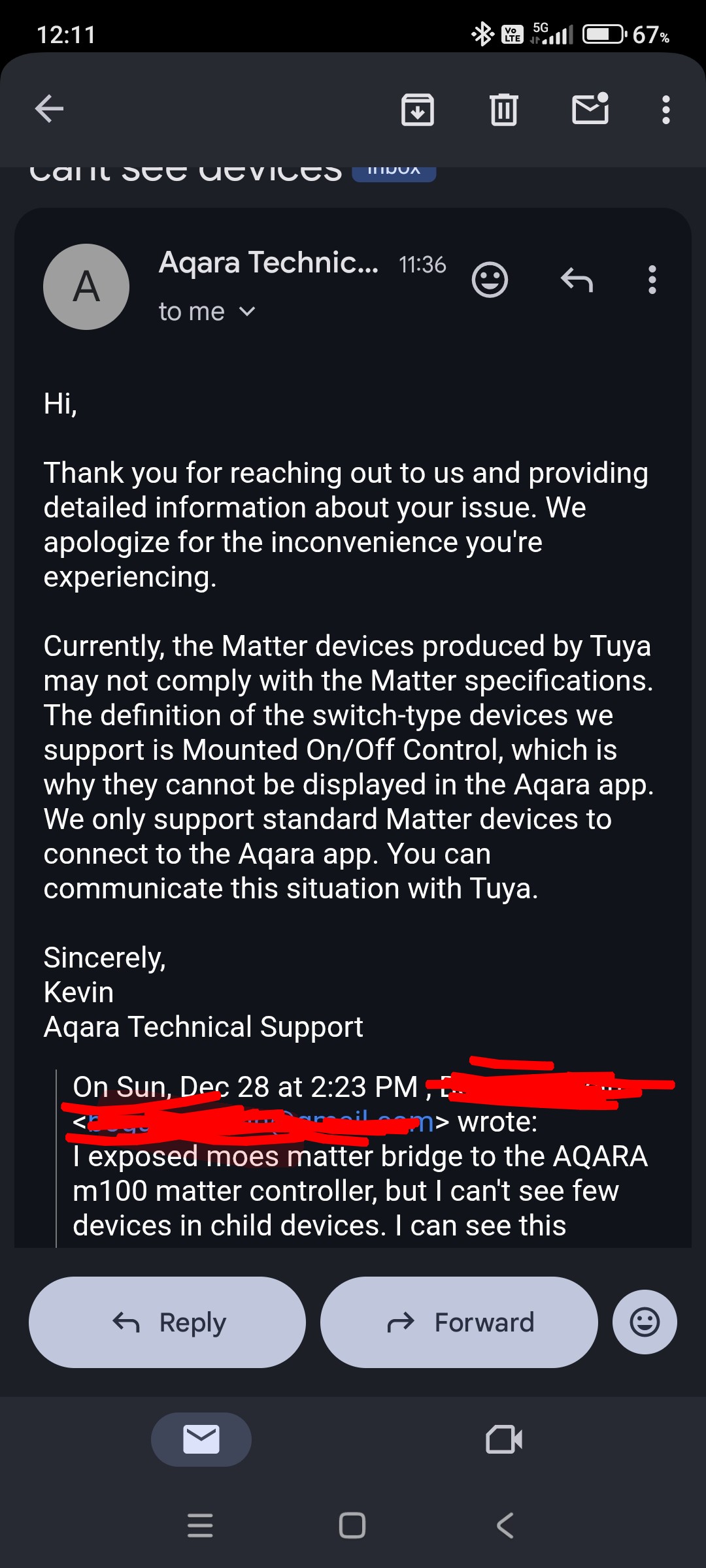Open the sender avatar for Aqara Technical Support

click(86, 286)
